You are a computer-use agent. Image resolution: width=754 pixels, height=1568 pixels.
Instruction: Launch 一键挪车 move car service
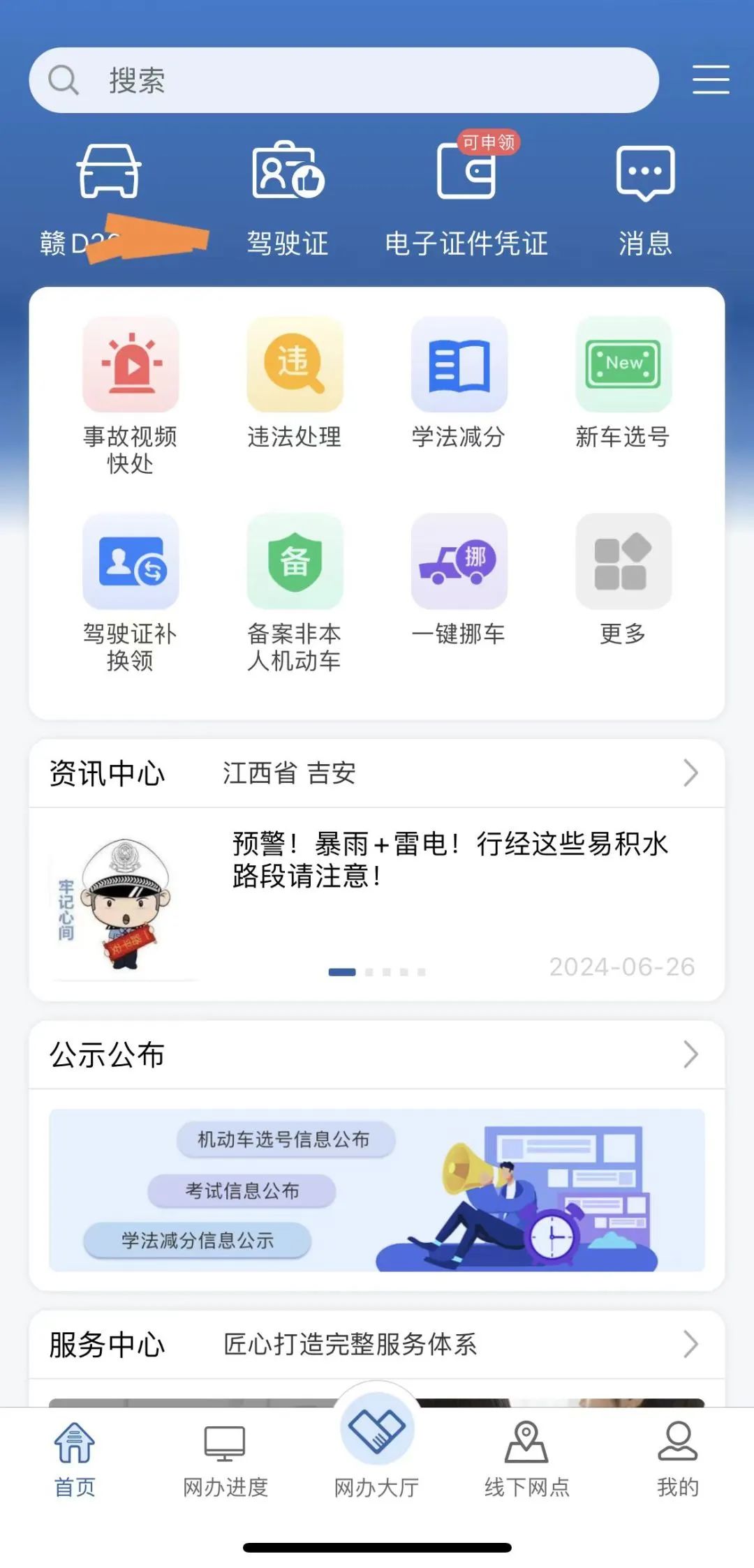(459, 579)
